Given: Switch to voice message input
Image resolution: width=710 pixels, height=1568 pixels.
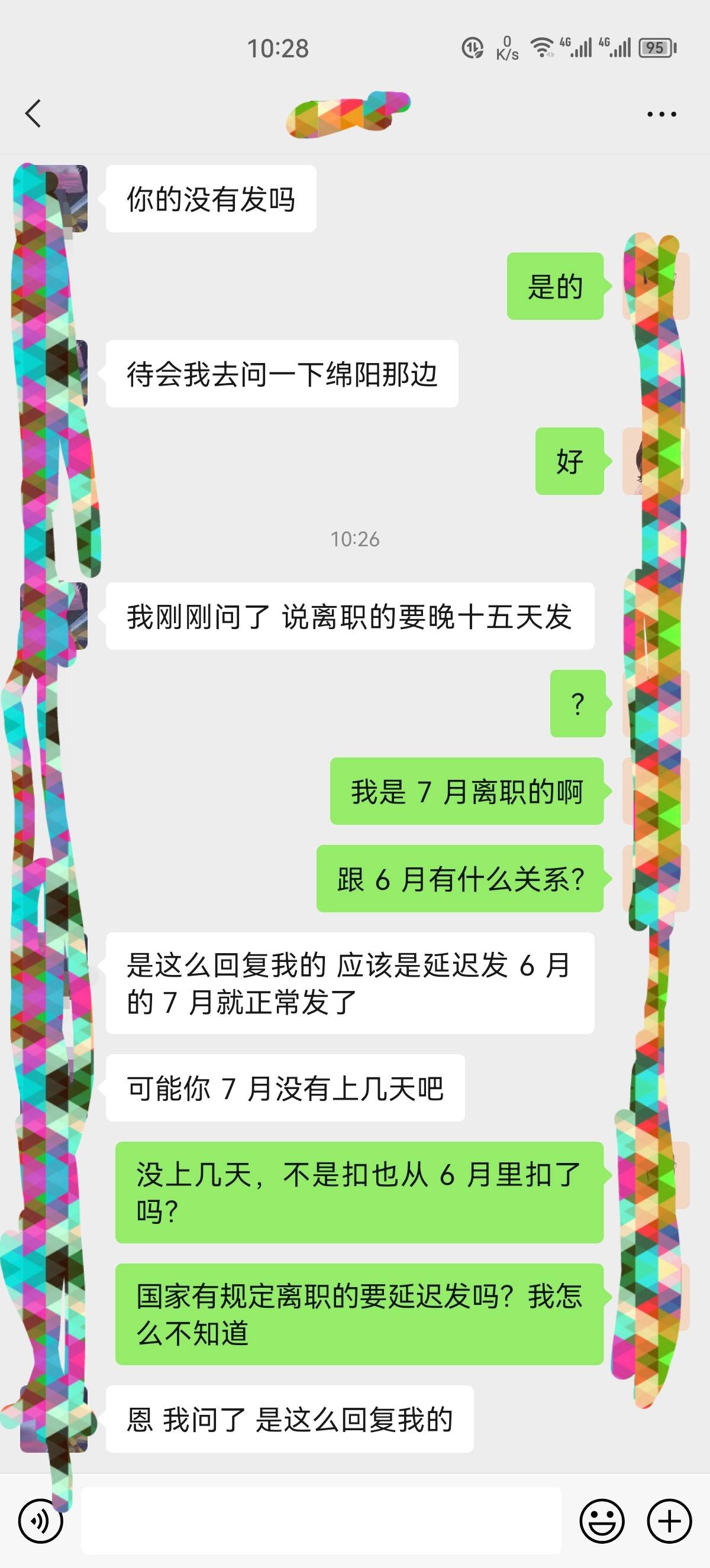Looking at the screenshot, I should pos(41,1521).
